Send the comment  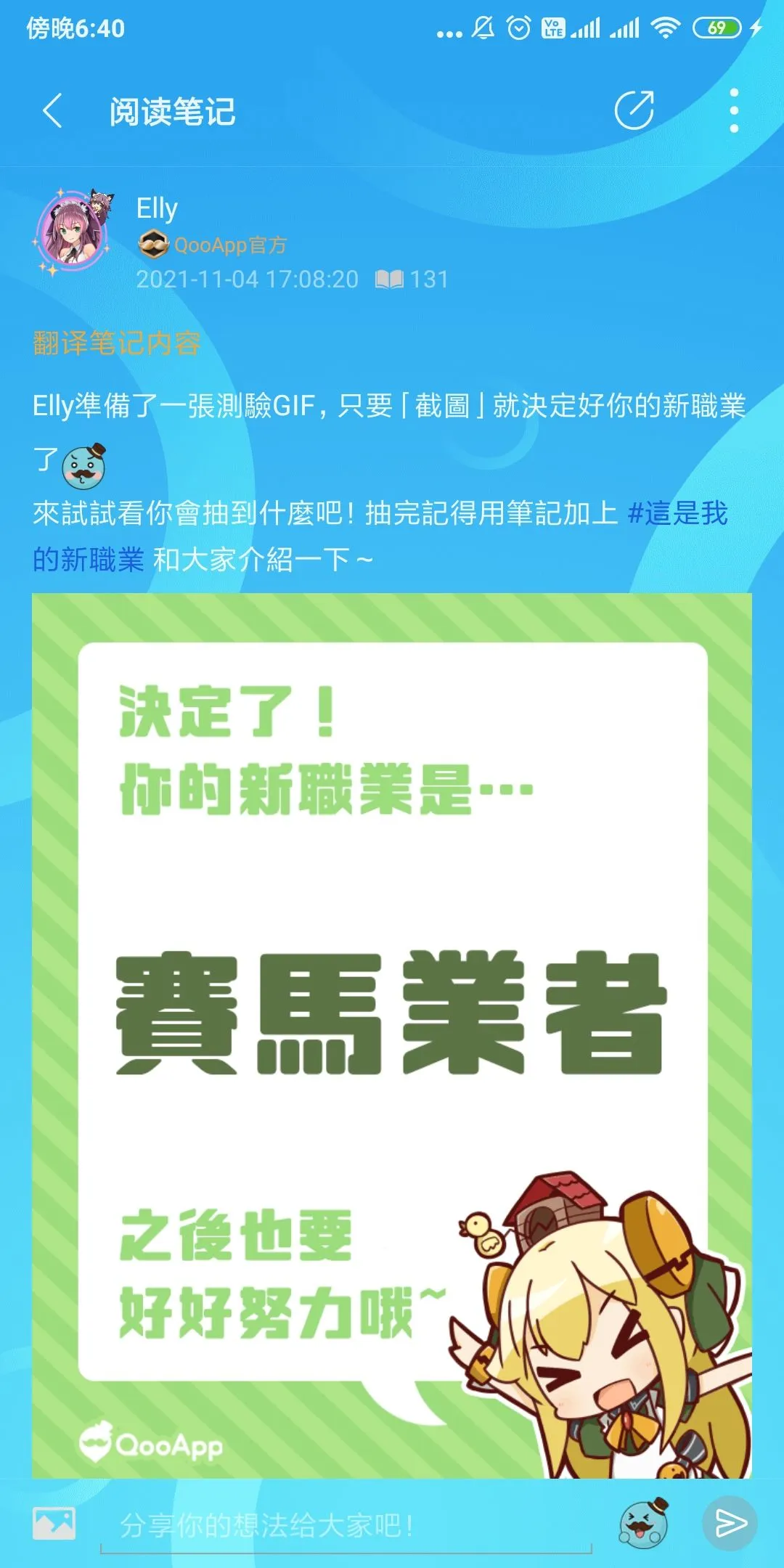tap(730, 1523)
